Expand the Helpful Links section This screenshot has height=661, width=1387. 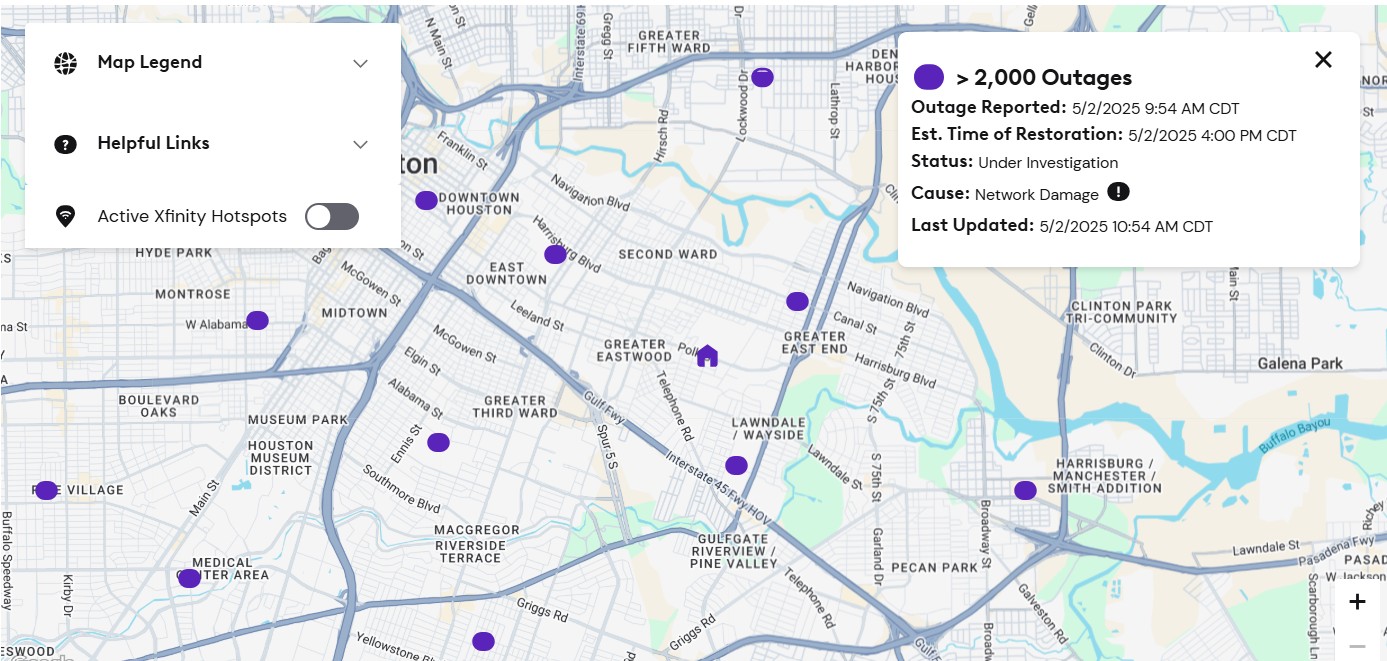360,144
